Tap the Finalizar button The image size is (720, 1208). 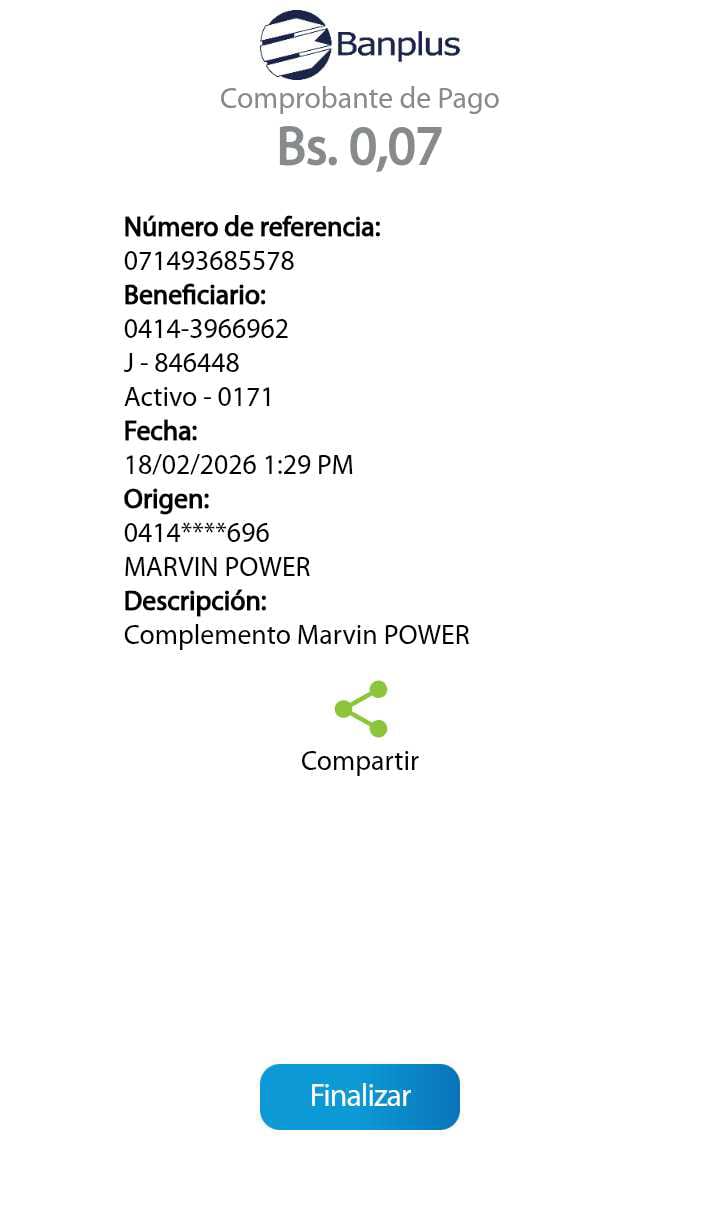[x=360, y=1097]
